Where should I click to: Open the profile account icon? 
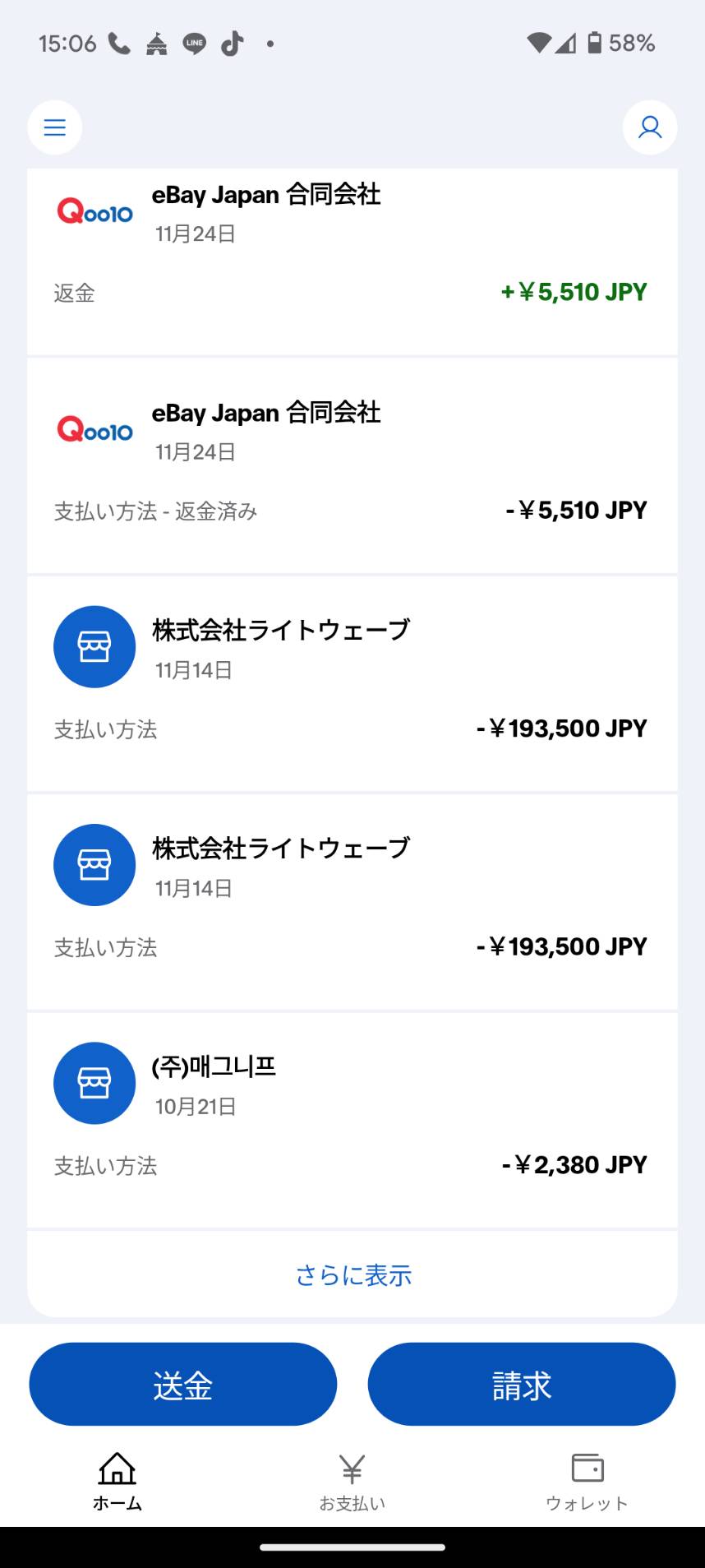650,127
